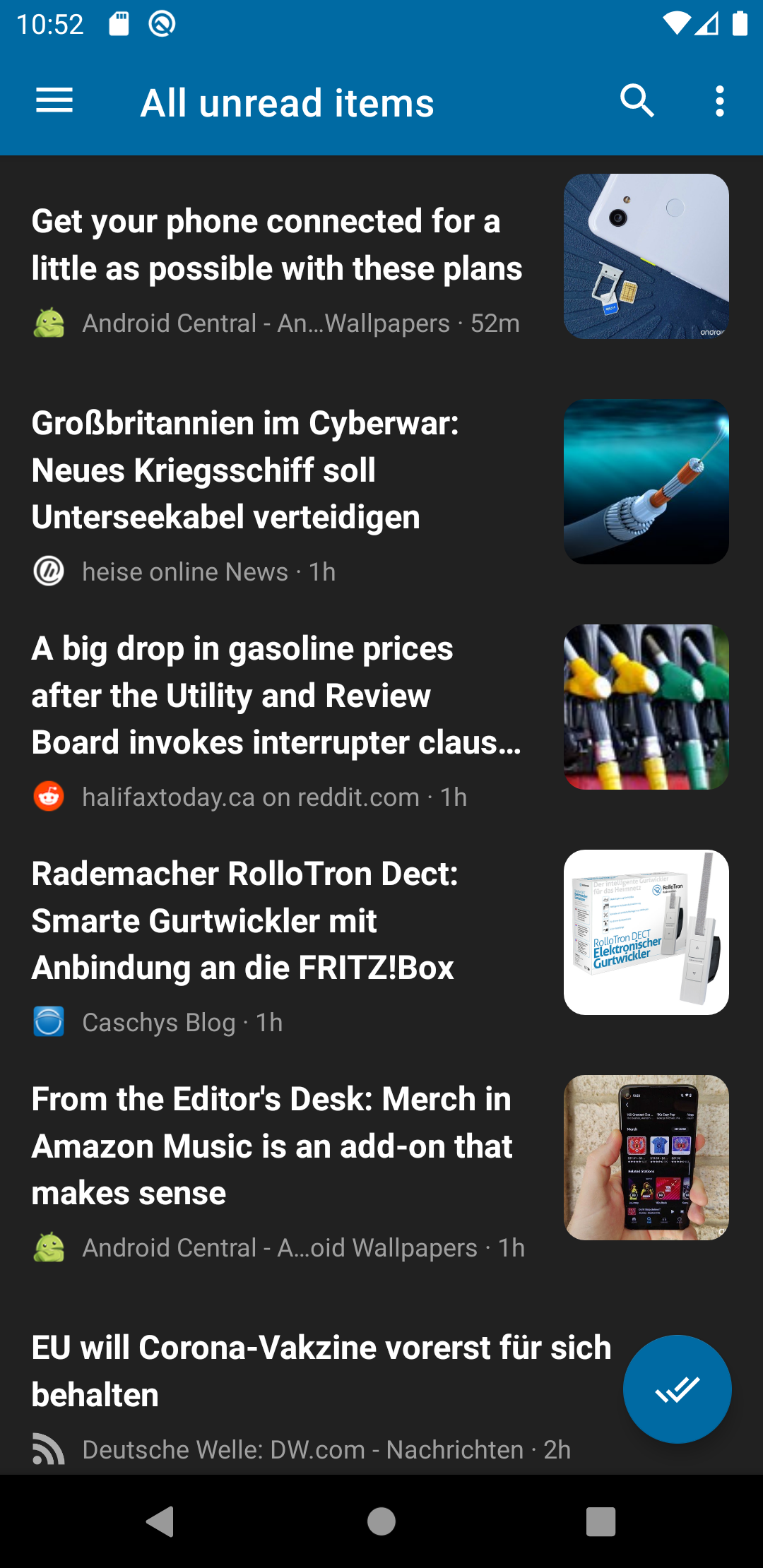Mark all items as read
Viewport: 763px width, 1568px height.
[676, 1389]
